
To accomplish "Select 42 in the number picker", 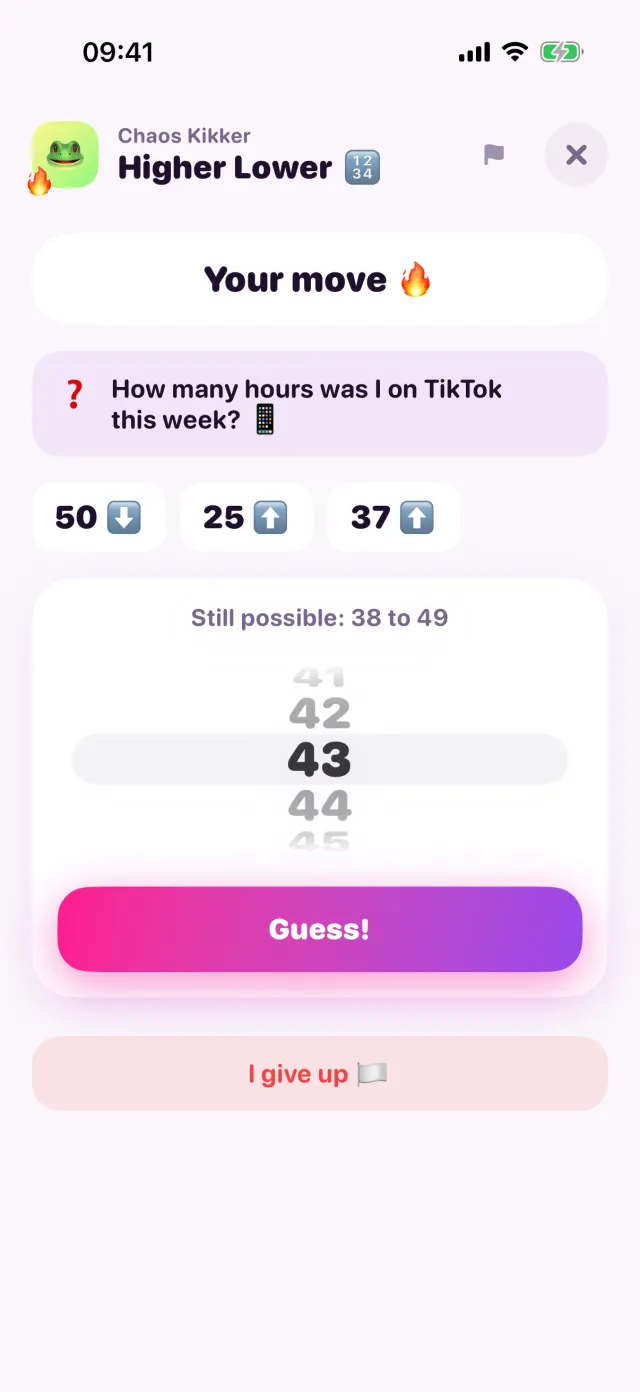I will (320, 714).
